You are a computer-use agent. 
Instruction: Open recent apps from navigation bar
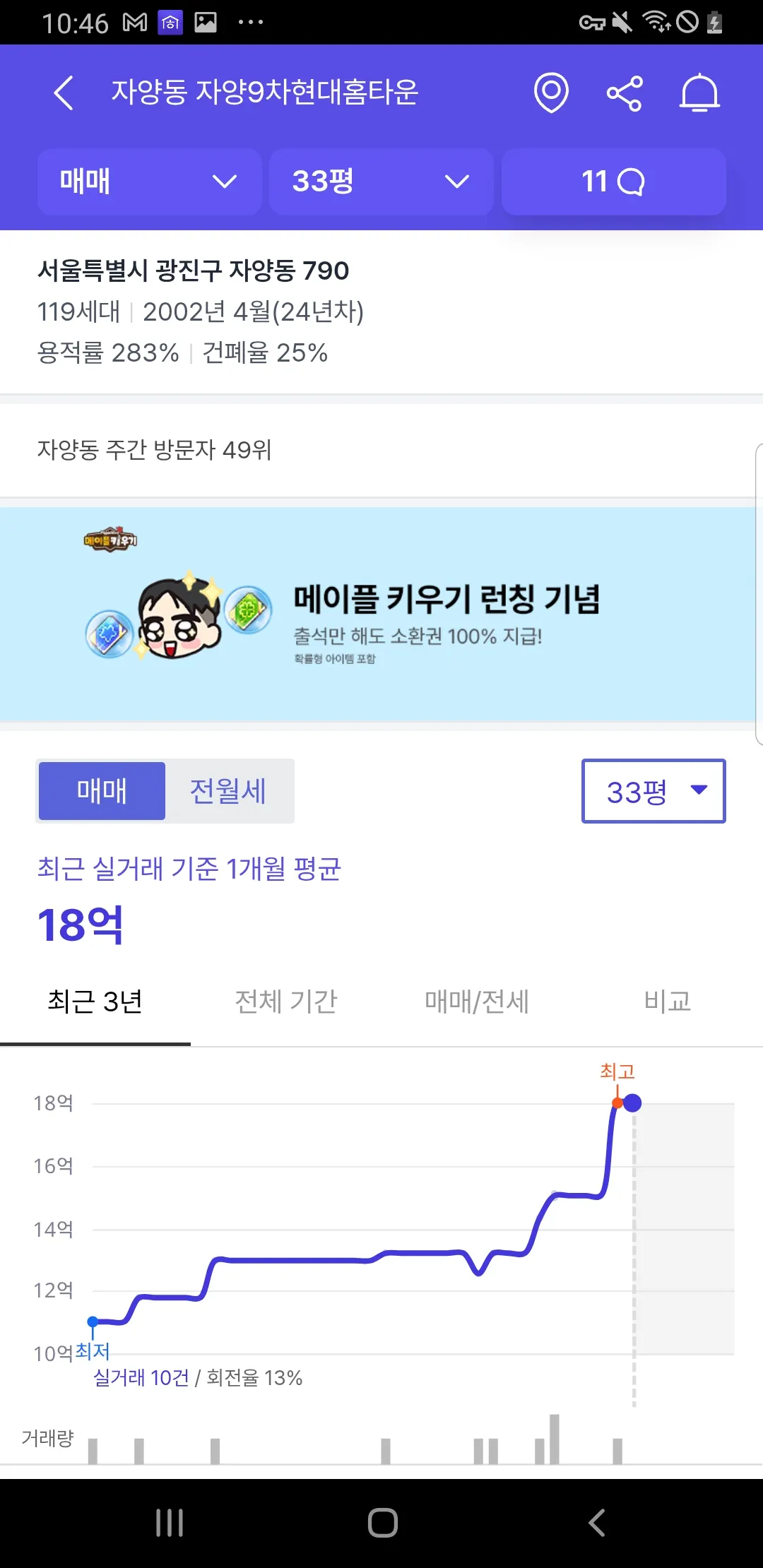tap(170, 1522)
